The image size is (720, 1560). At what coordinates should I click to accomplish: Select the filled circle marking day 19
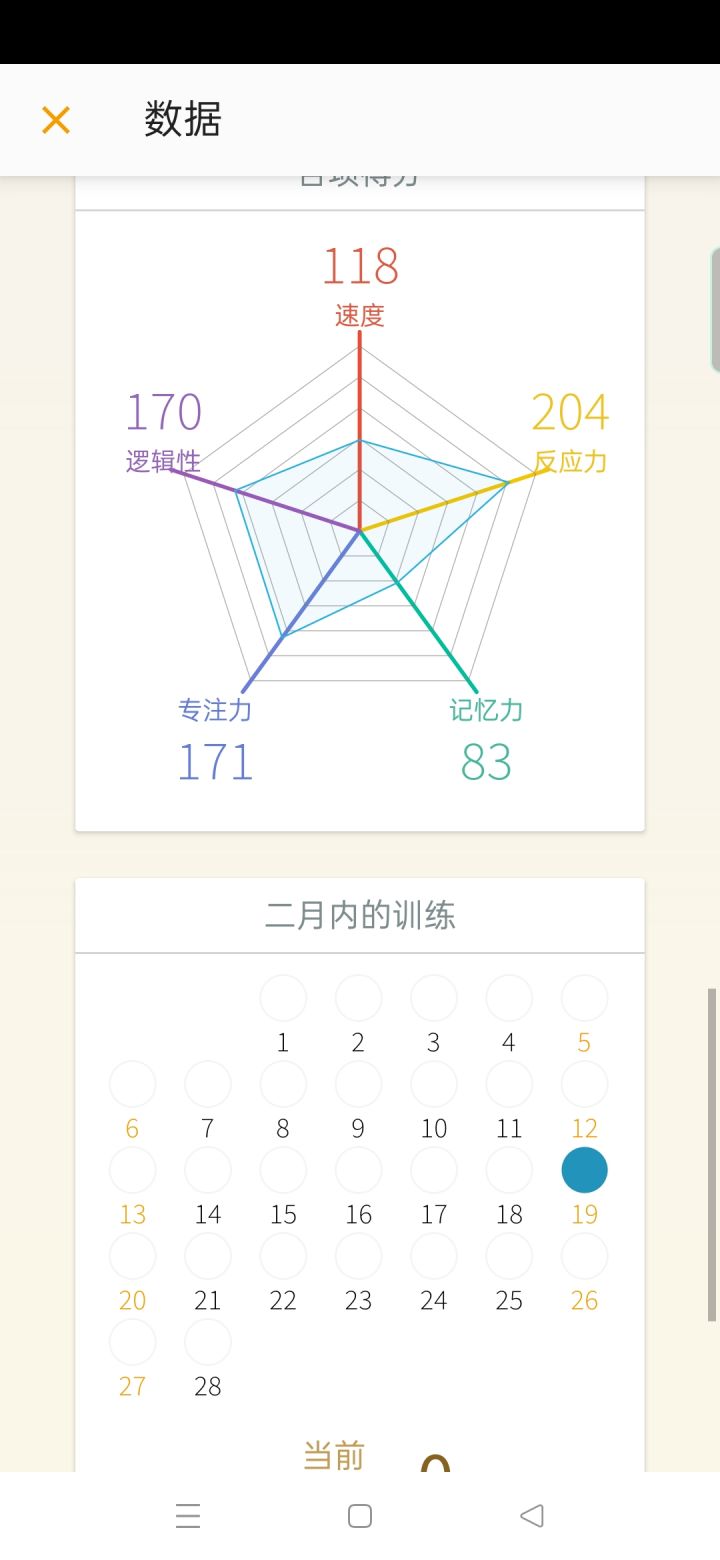click(584, 1169)
